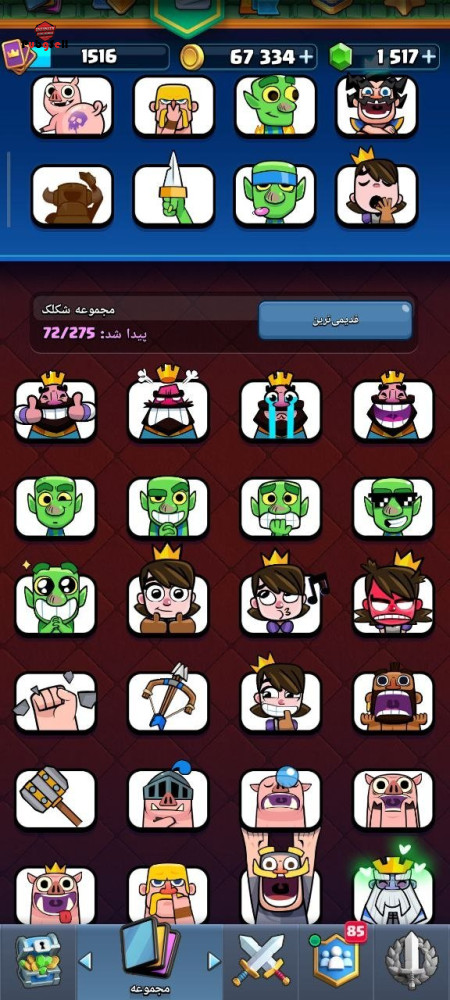Select the crying king emote
The width and height of the screenshot is (450, 1000).
(280, 407)
